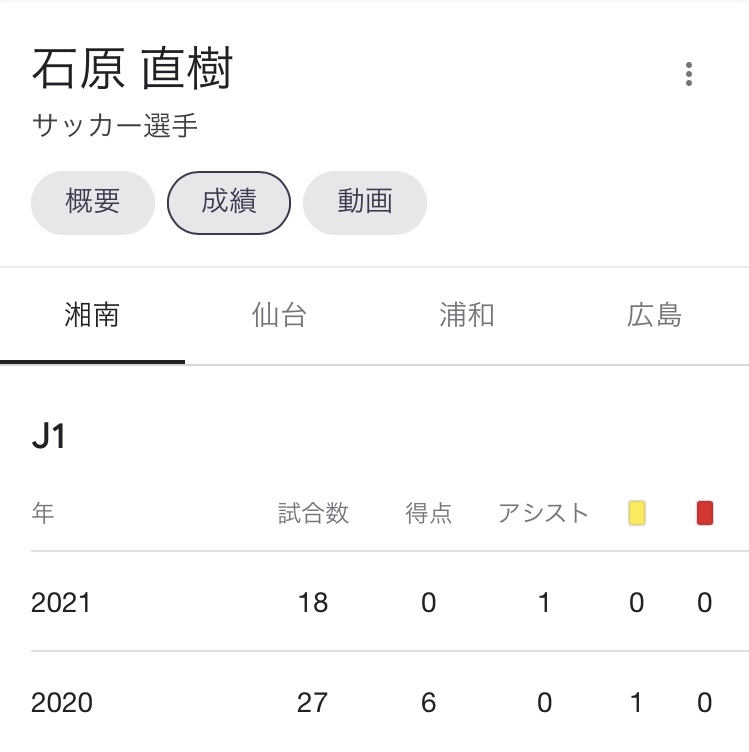
Task: Switch to the 仙台 team tab
Action: pyautogui.click(x=279, y=316)
